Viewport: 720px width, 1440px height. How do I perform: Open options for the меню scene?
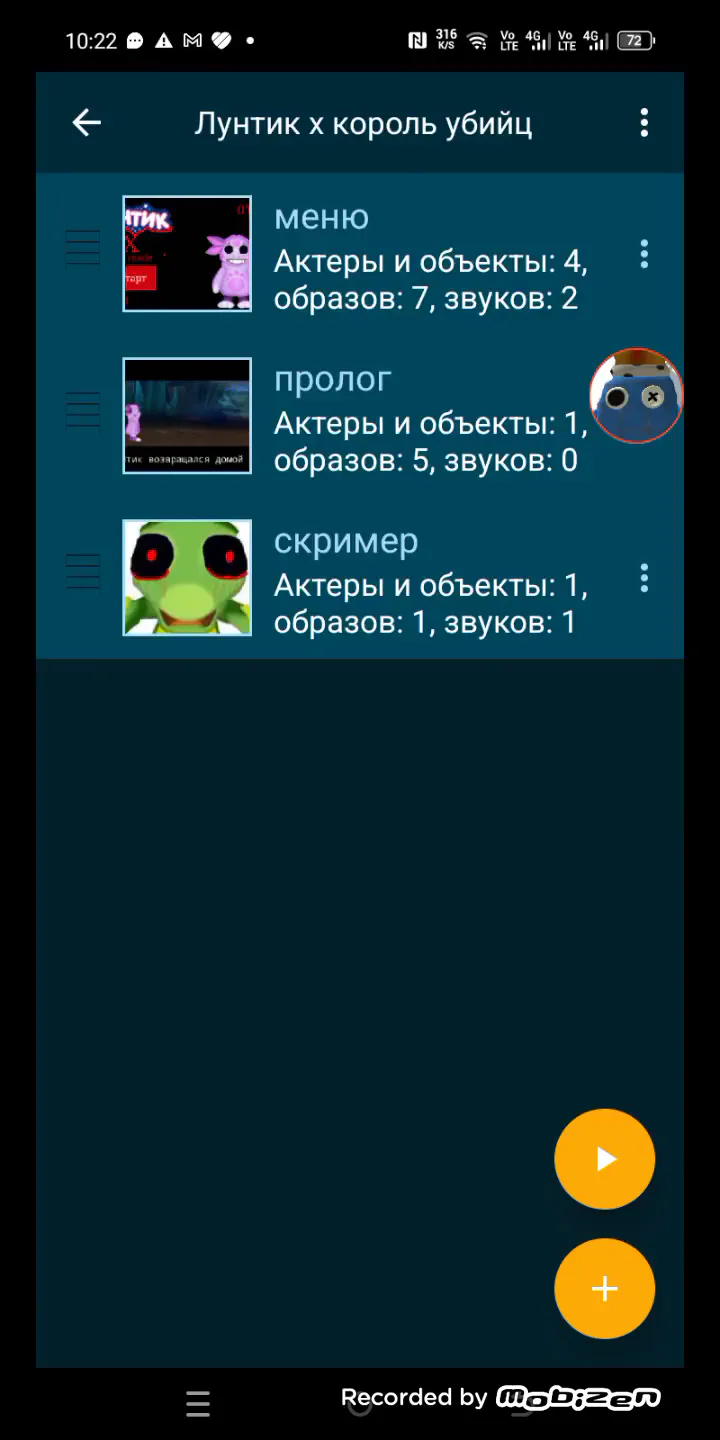click(x=644, y=254)
